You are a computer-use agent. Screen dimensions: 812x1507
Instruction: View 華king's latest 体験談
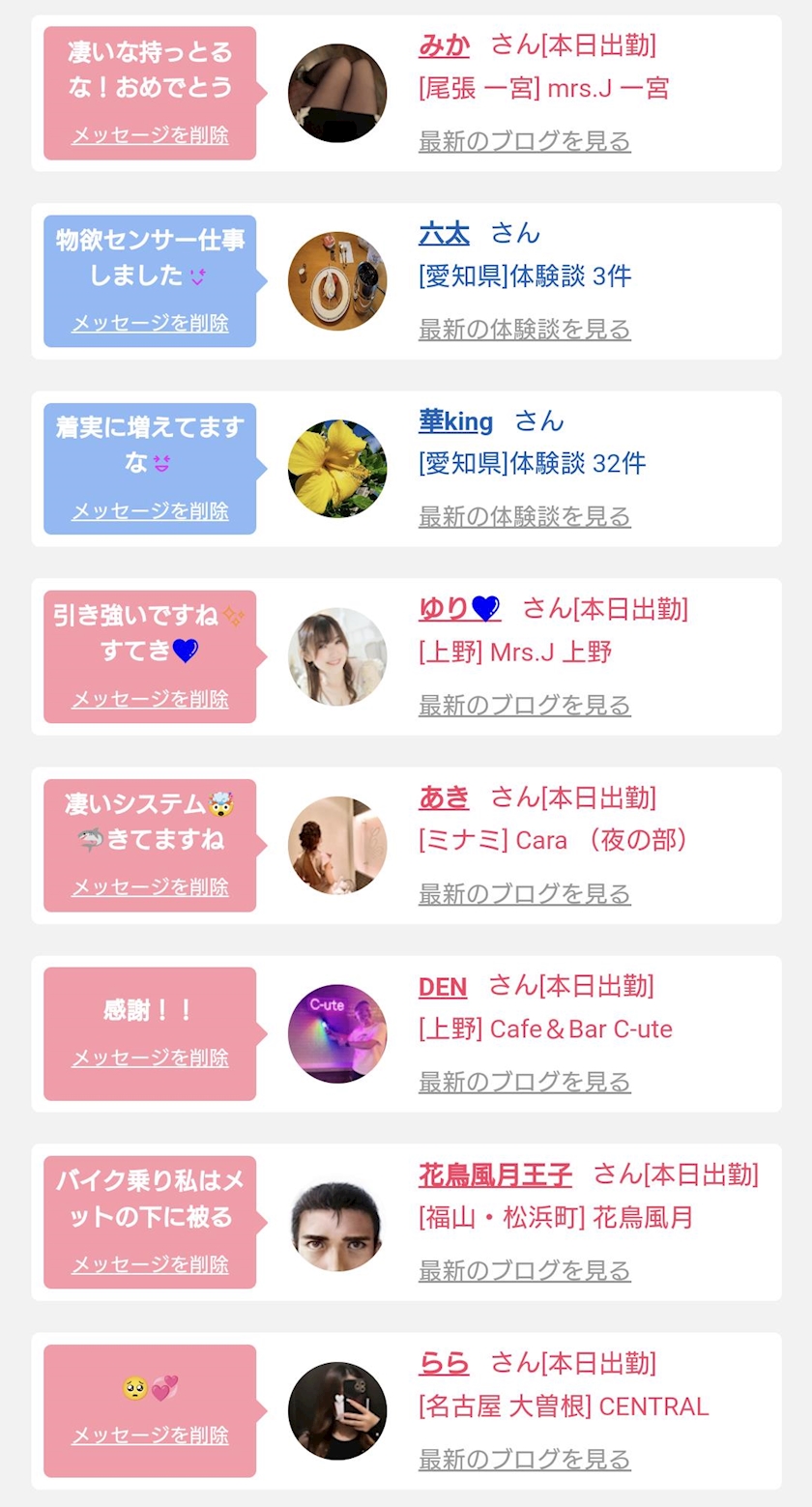tap(524, 517)
